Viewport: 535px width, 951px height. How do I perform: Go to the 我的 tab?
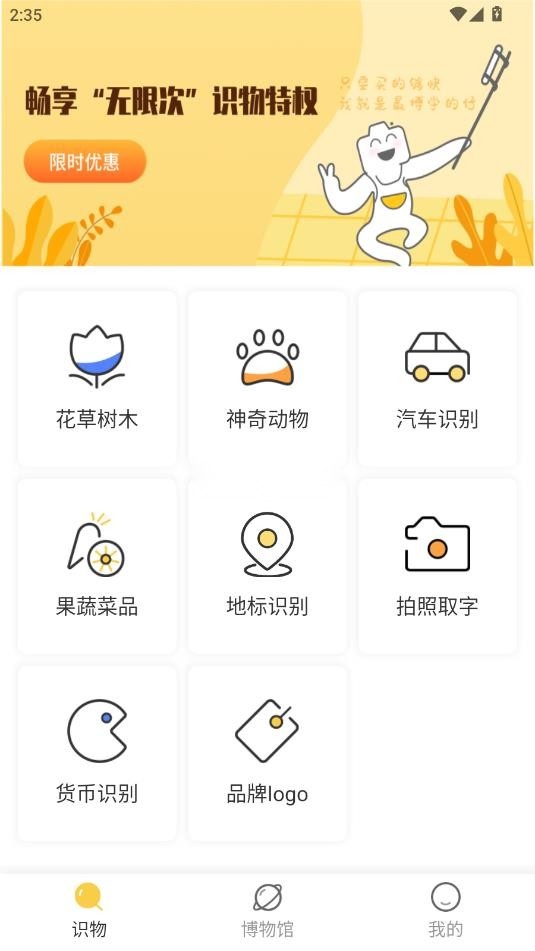point(446,911)
